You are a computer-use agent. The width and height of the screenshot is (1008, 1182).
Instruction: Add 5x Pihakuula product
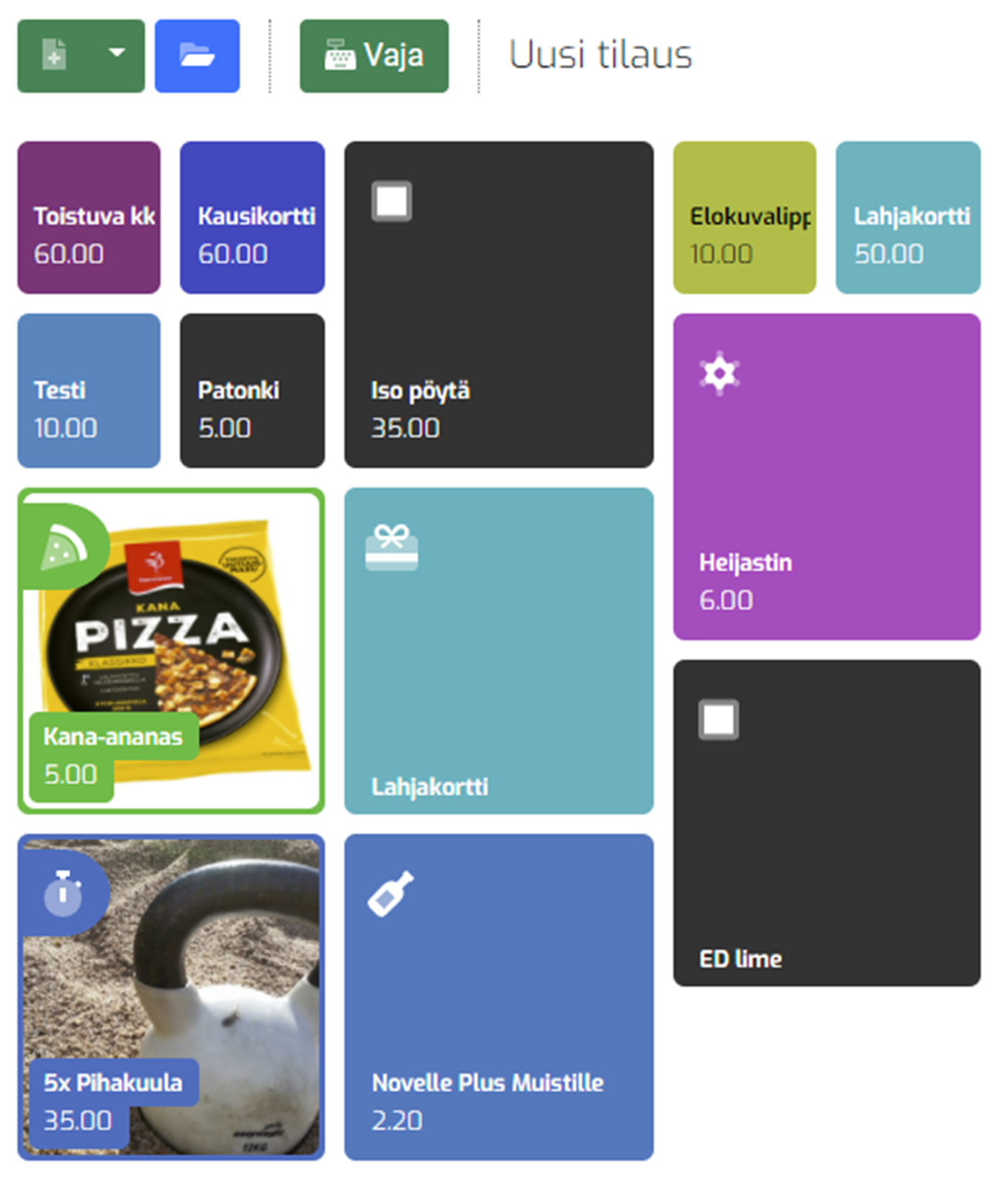(x=171, y=997)
